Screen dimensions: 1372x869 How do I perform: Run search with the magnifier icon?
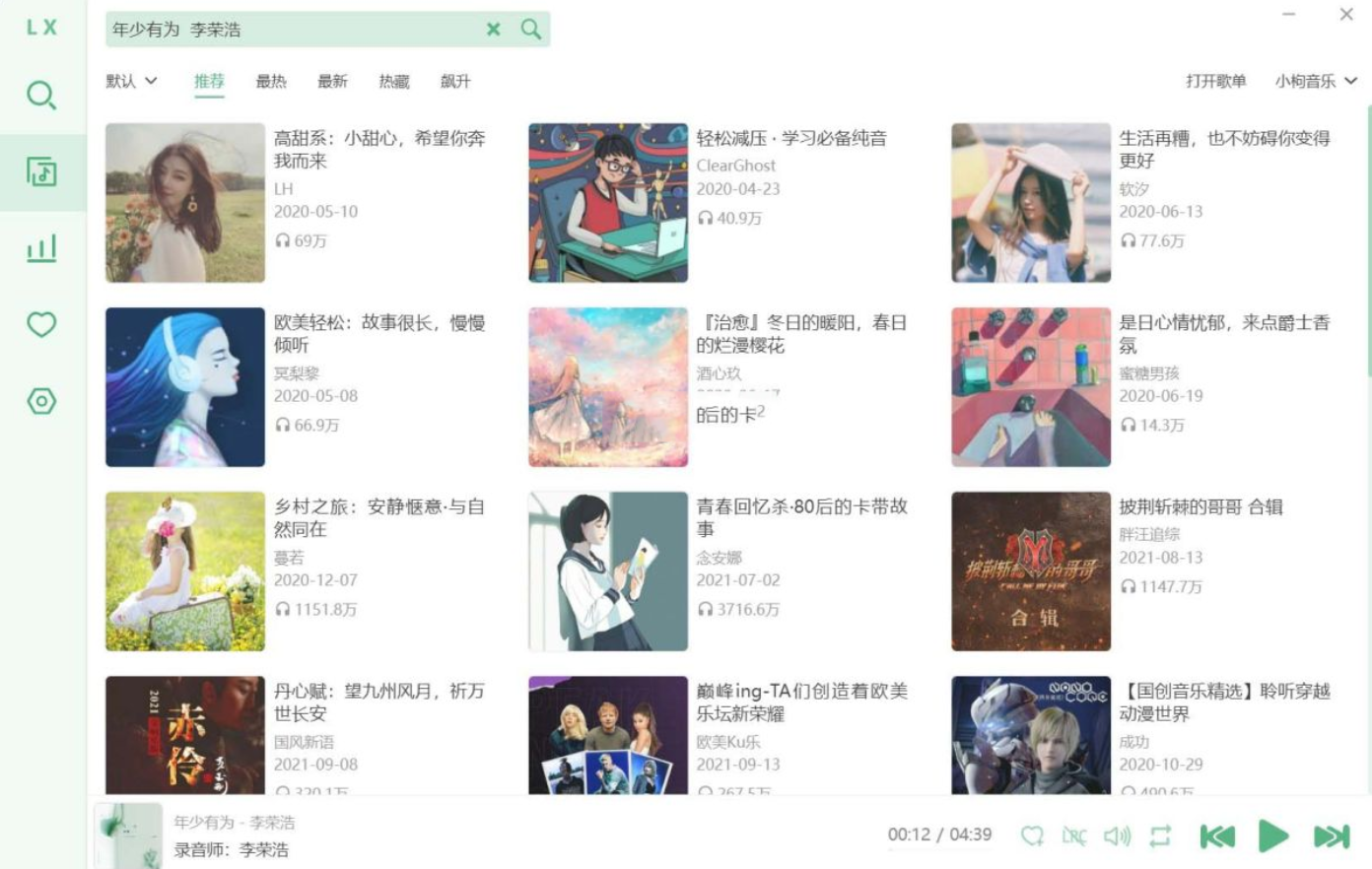(531, 30)
